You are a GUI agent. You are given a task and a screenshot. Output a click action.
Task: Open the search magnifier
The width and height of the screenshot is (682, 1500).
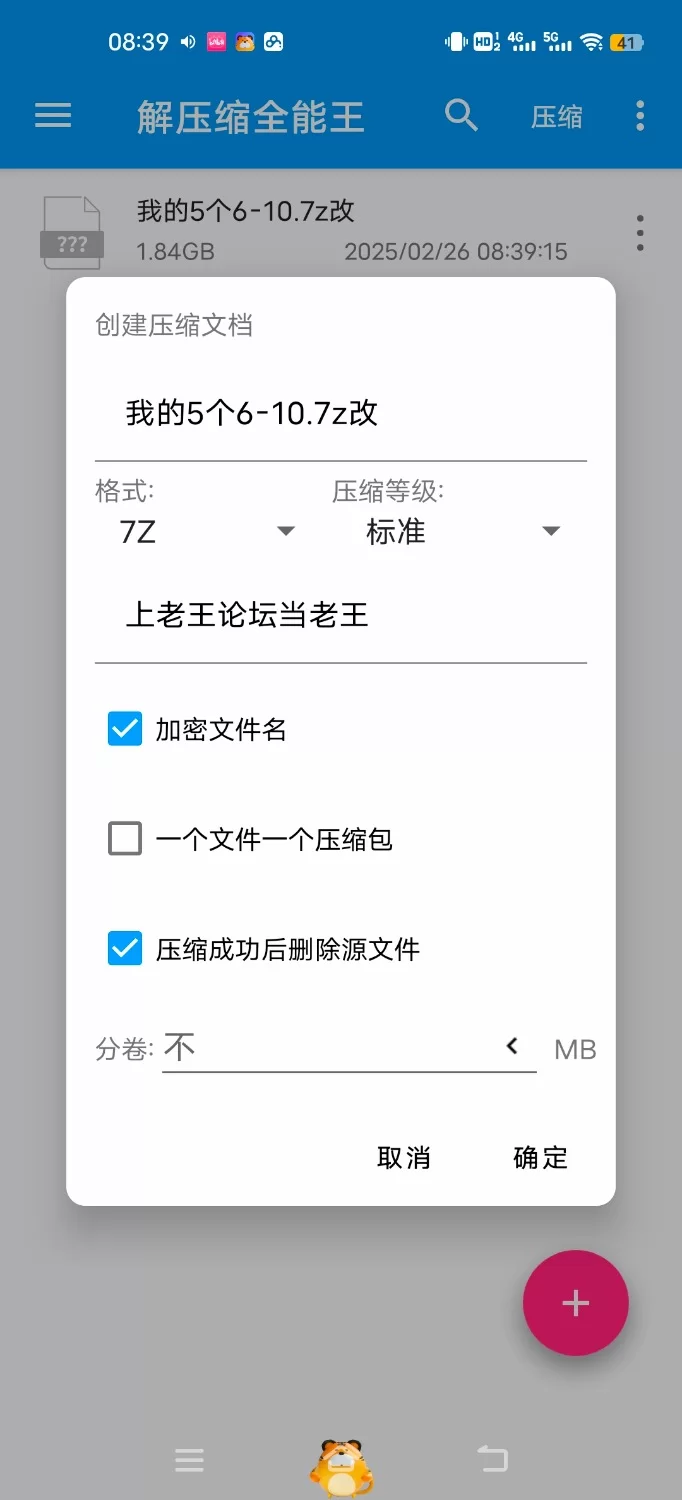pos(460,116)
